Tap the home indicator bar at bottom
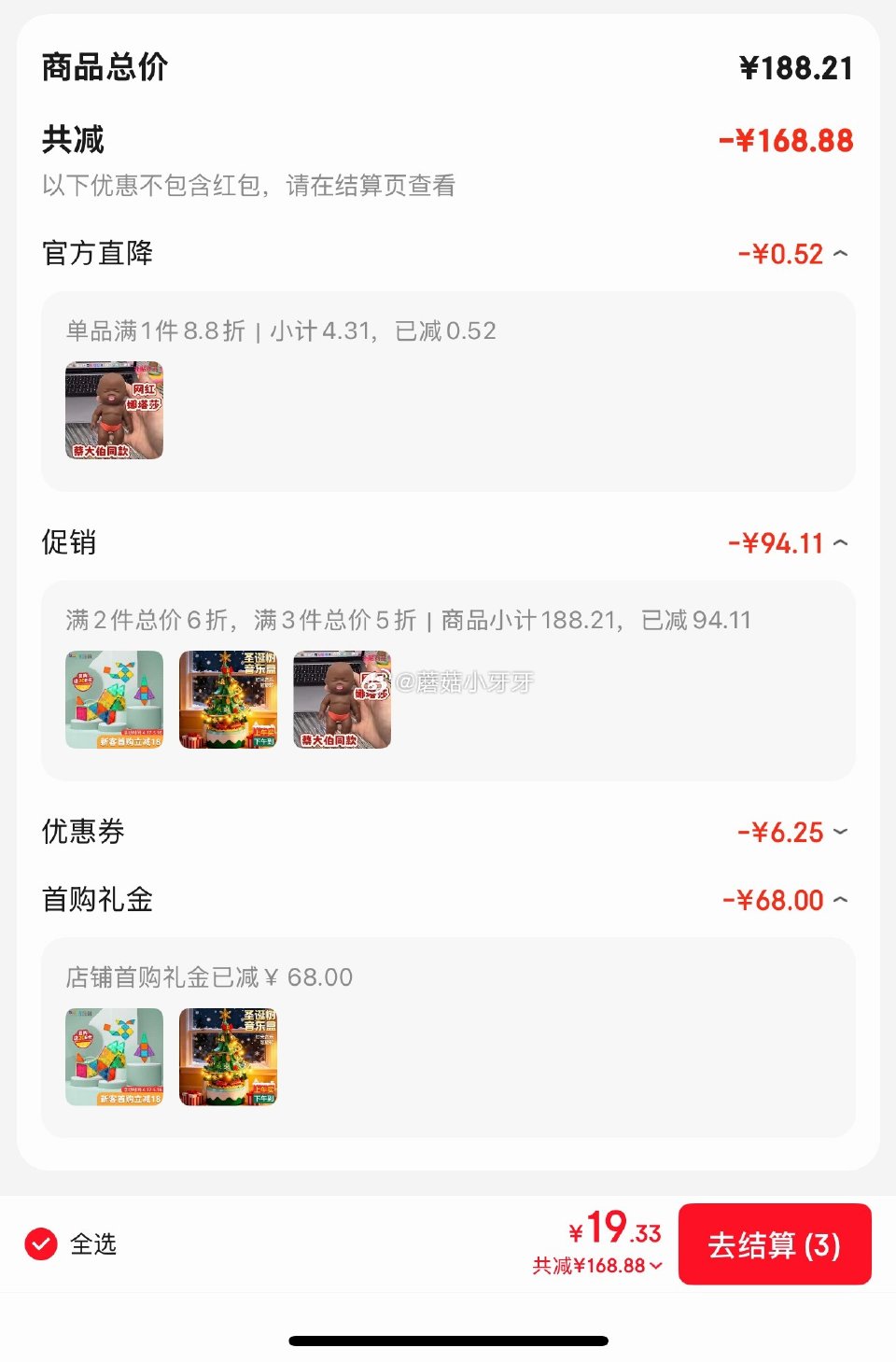The image size is (896, 1362). point(448,1341)
